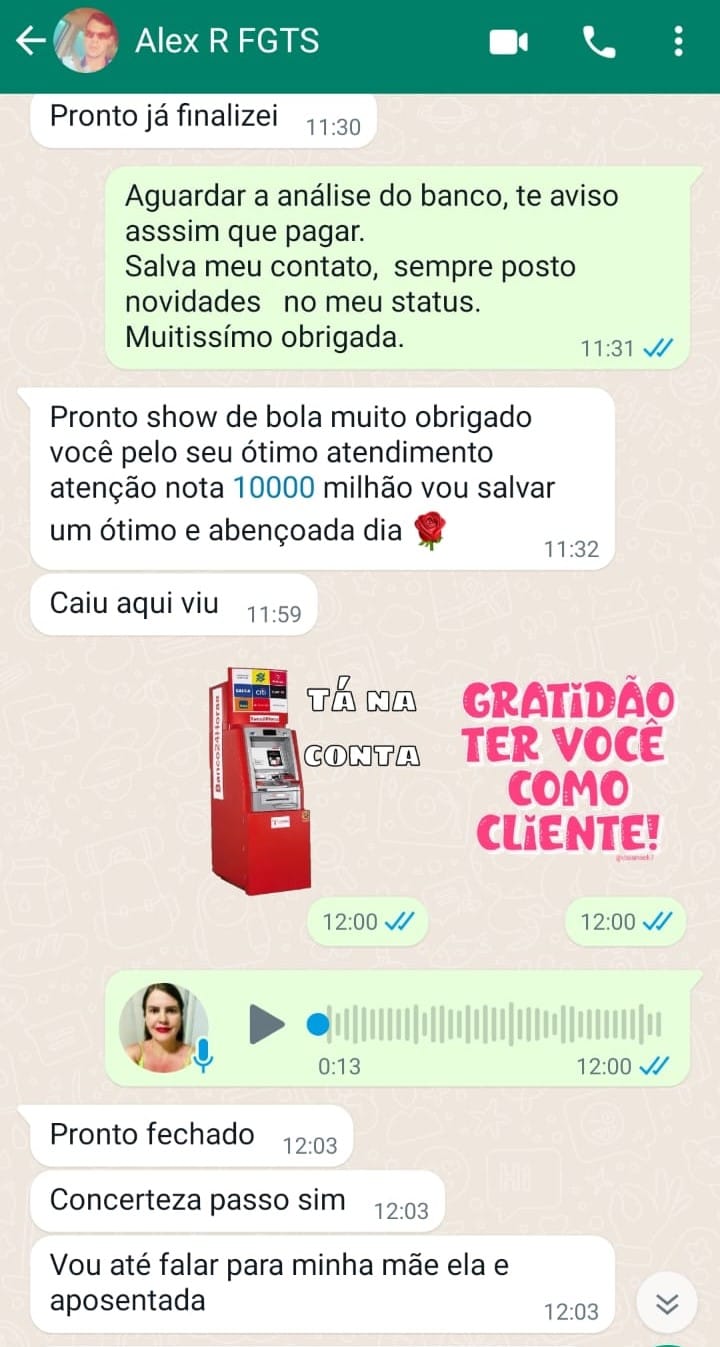Open the 'Gratidão ter você como cliente' sticker
The image size is (720, 1347).
pos(569,766)
